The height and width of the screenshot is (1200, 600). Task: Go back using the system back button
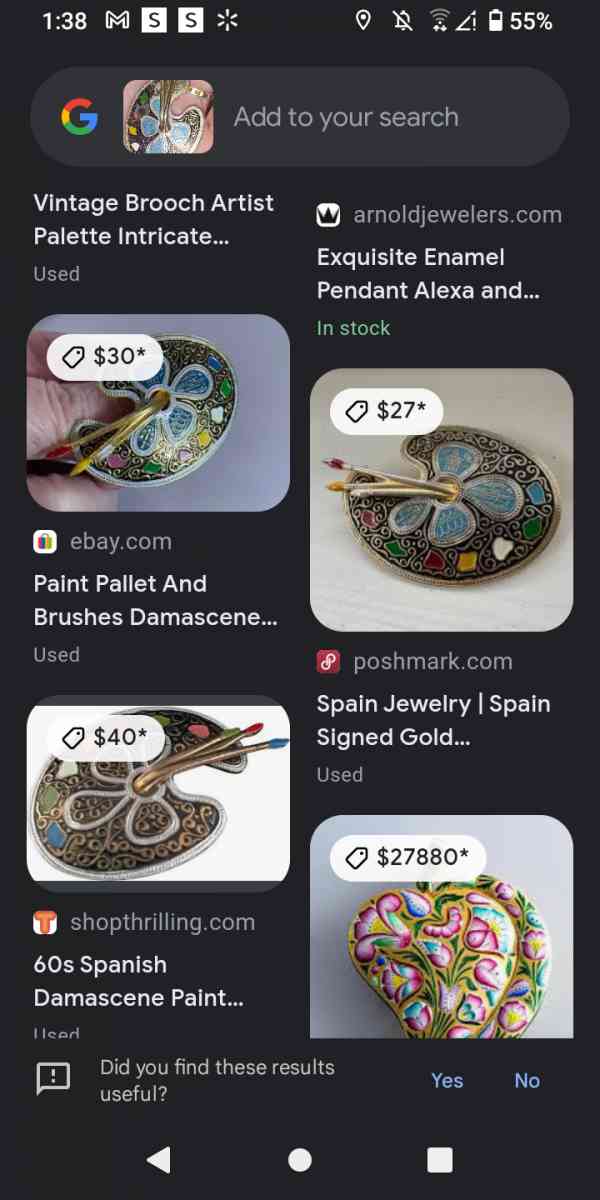pyautogui.click(x=158, y=1159)
